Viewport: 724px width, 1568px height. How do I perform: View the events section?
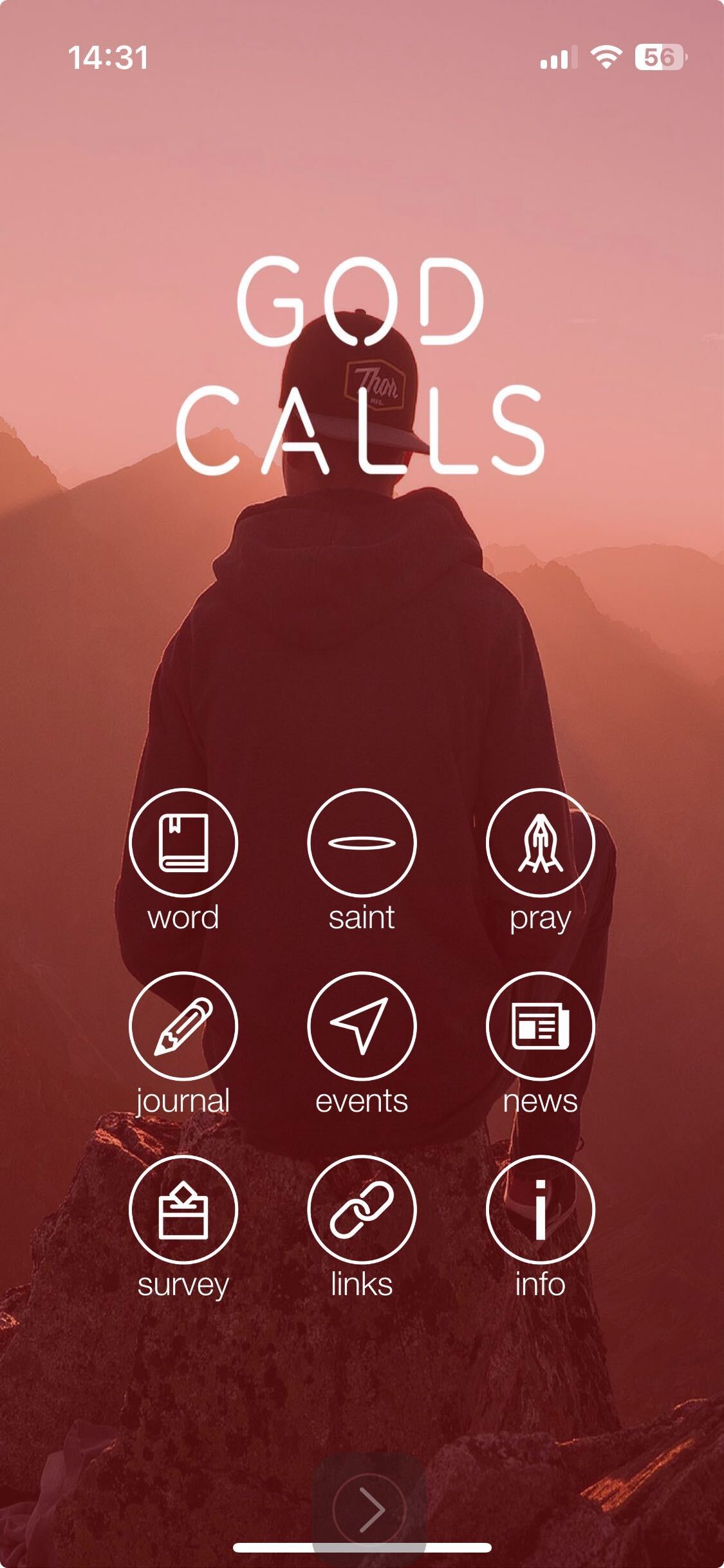(362, 1026)
